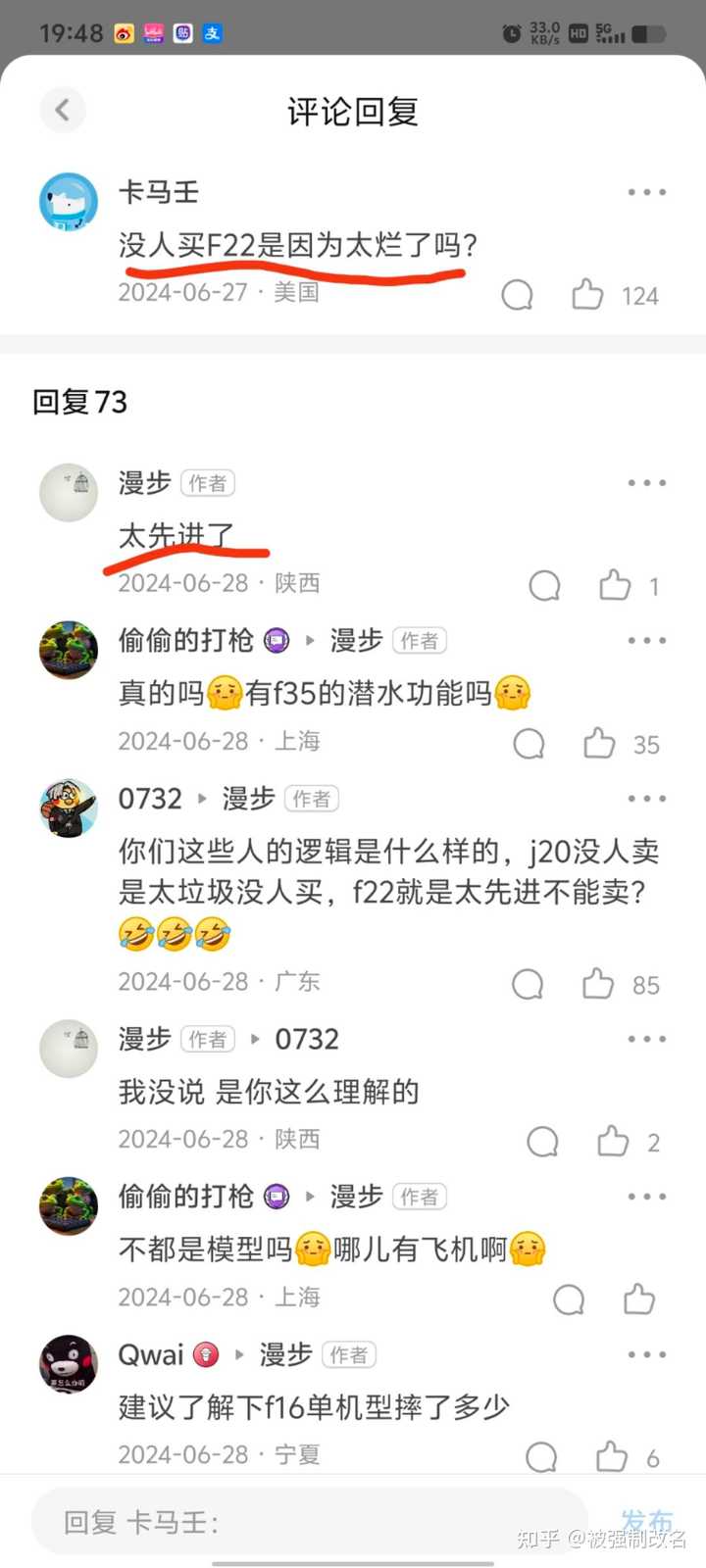Like 漫步's reply 太先进了

[x=615, y=585]
